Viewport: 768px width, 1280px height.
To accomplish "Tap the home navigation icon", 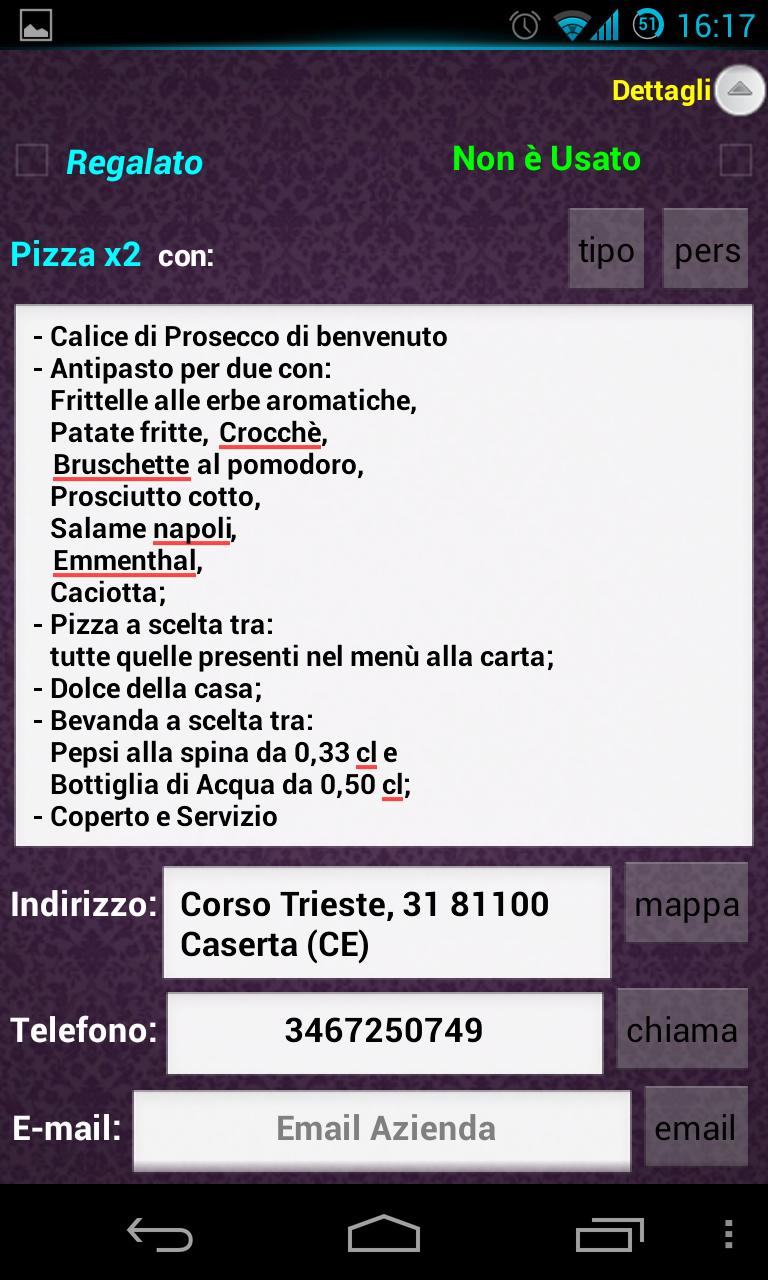I will pos(384,1235).
